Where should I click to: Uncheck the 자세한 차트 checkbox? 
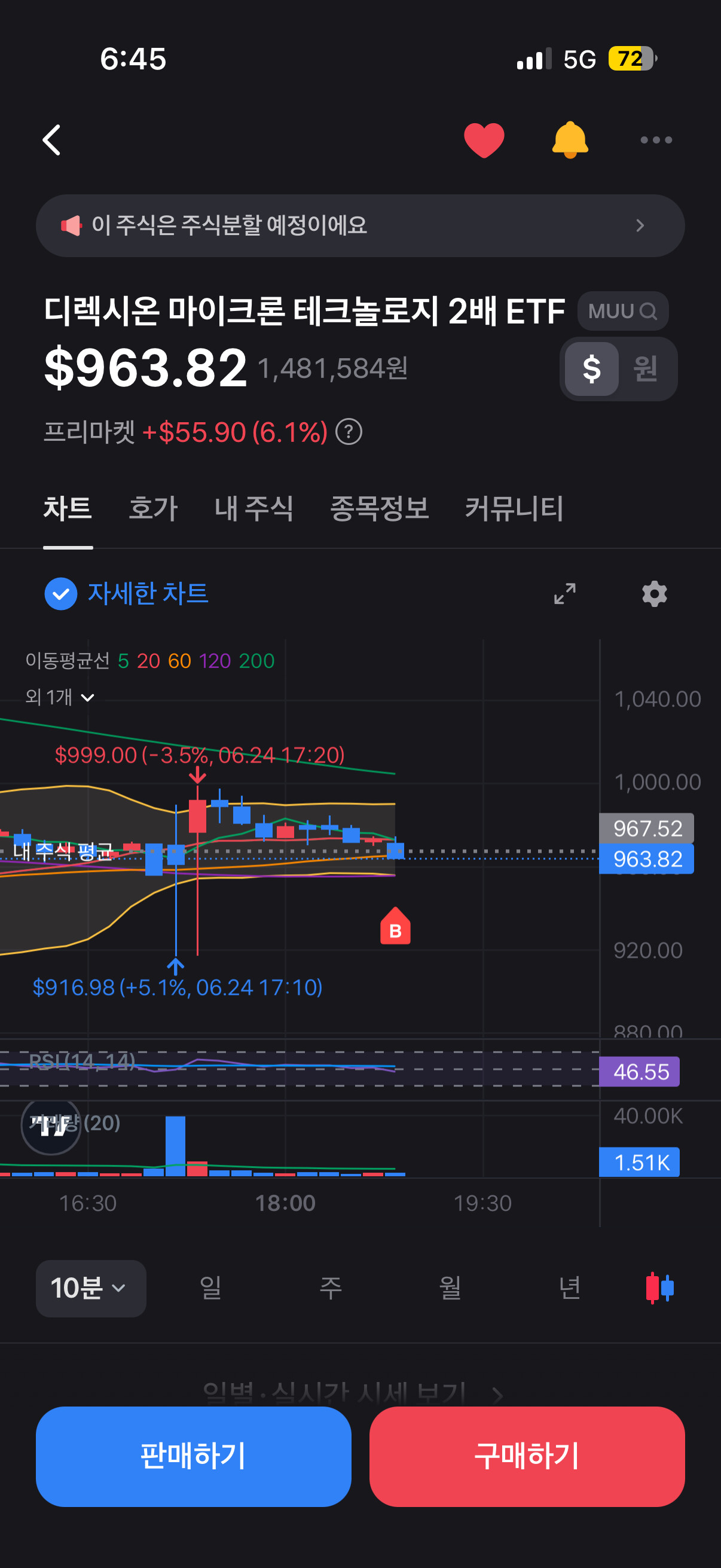click(x=61, y=593)
